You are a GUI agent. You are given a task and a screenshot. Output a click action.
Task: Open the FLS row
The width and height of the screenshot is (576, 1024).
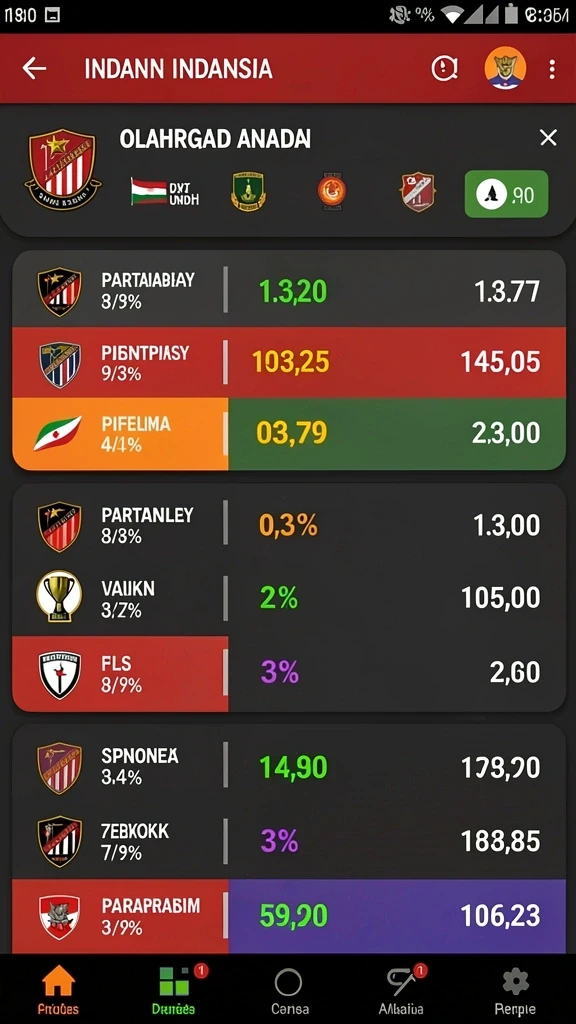289,673
